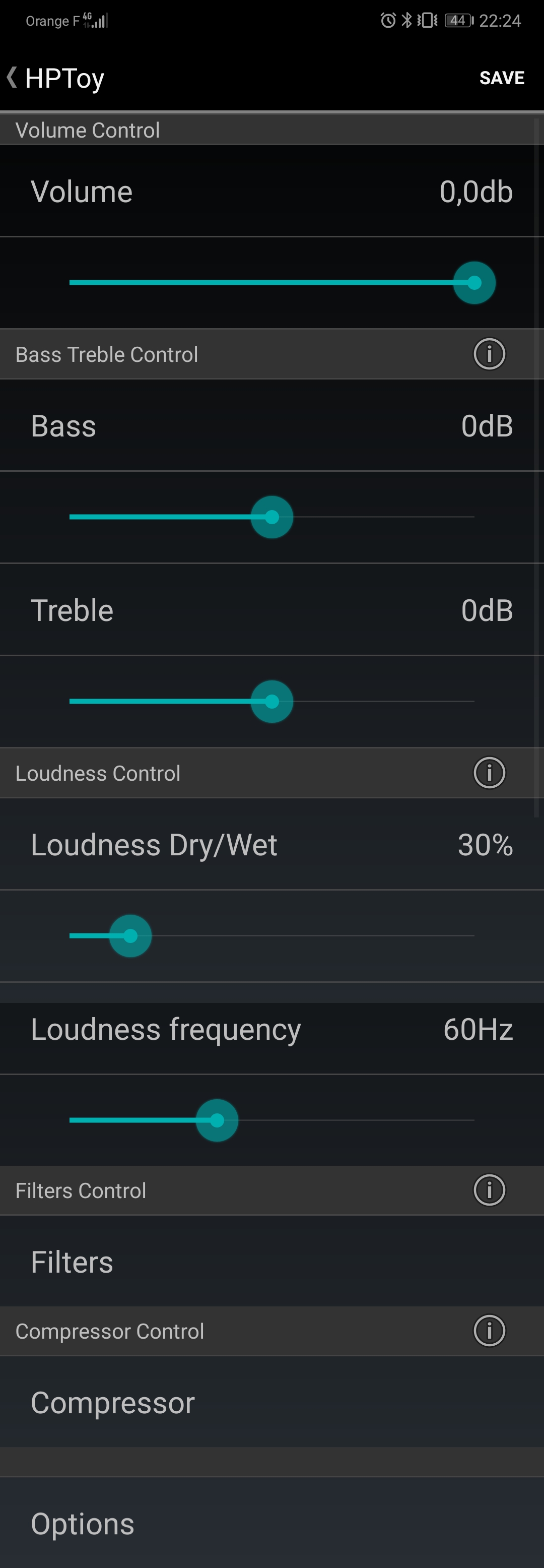This screenshot has height=1568, width=544.
Task: Open the Compressor settings
Action: pyautogui.click(x=271, y=1403)
